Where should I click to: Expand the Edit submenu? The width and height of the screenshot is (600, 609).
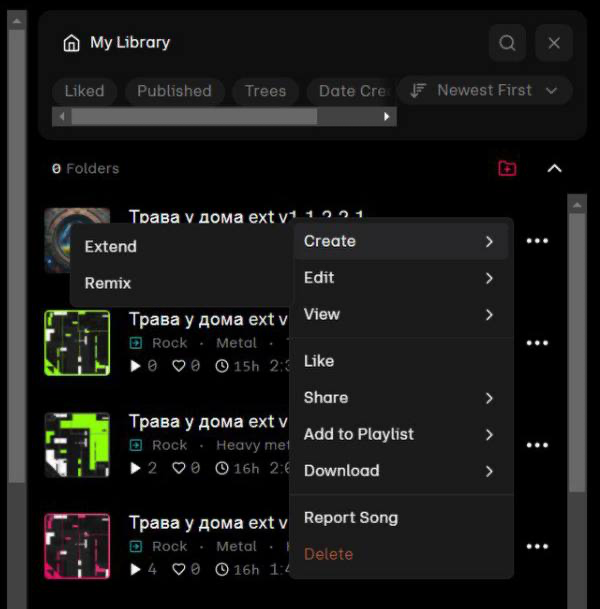pos(400,278)
